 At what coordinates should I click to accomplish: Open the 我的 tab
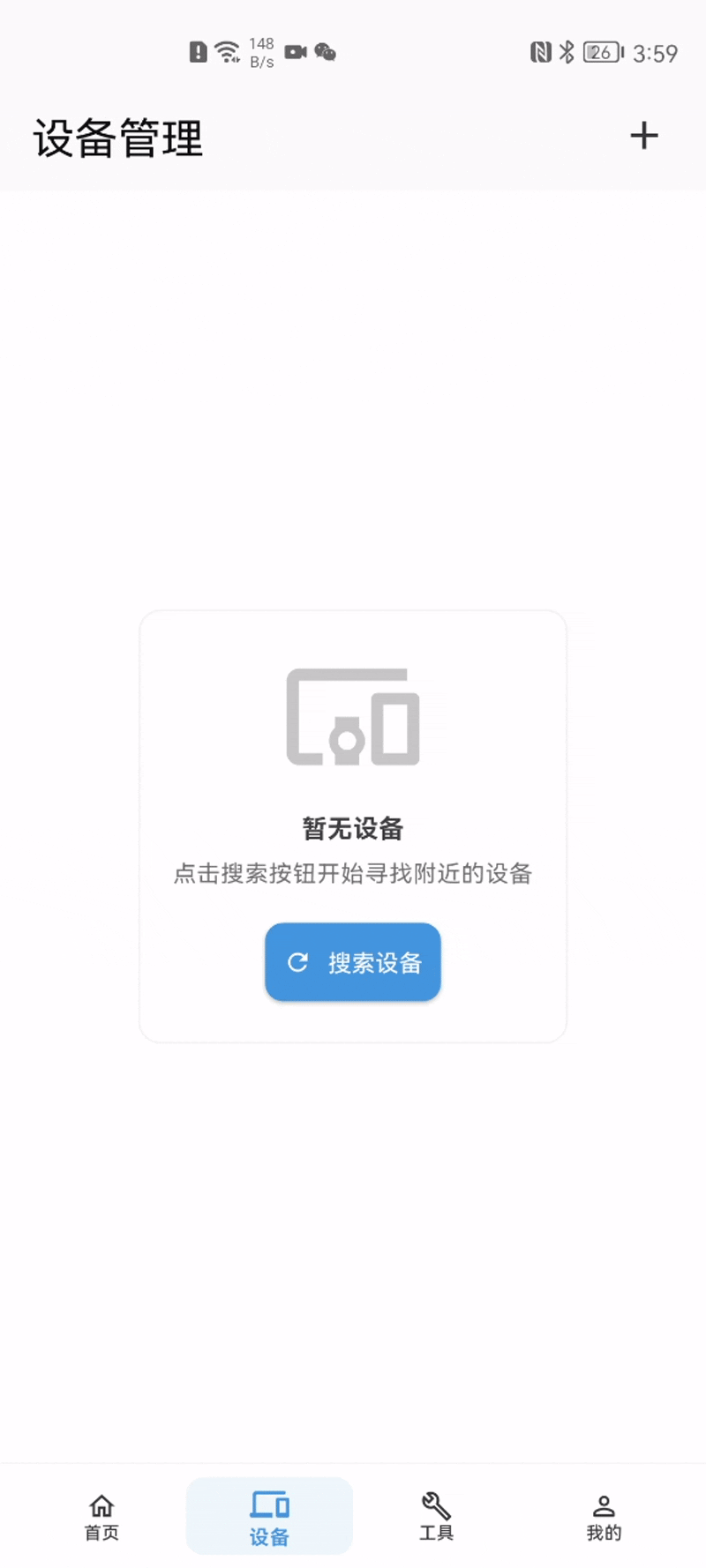click(604, 1517)
